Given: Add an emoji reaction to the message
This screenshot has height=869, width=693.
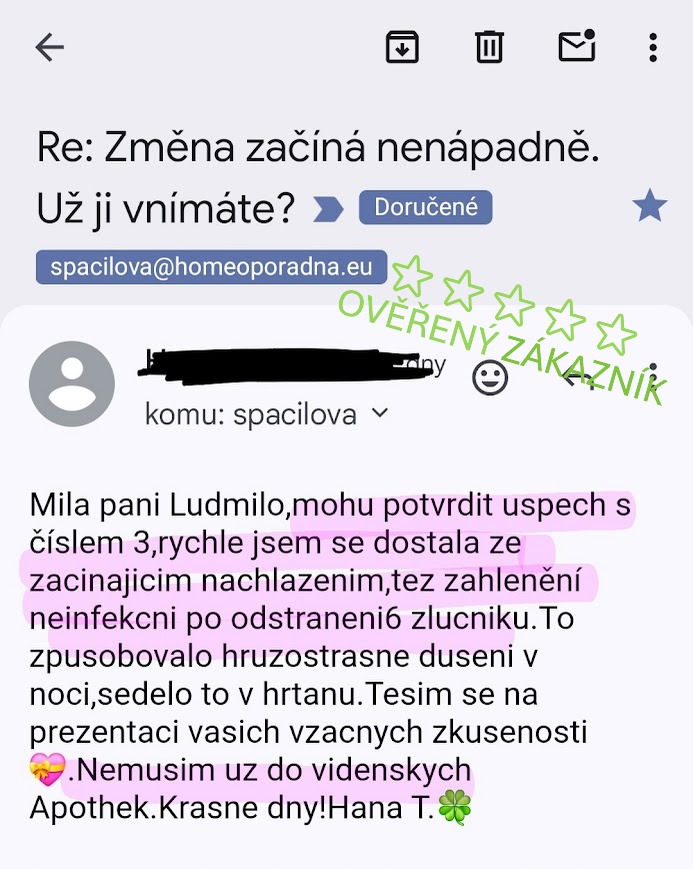Looking at the screenshot, I should [x=489, y=377].
